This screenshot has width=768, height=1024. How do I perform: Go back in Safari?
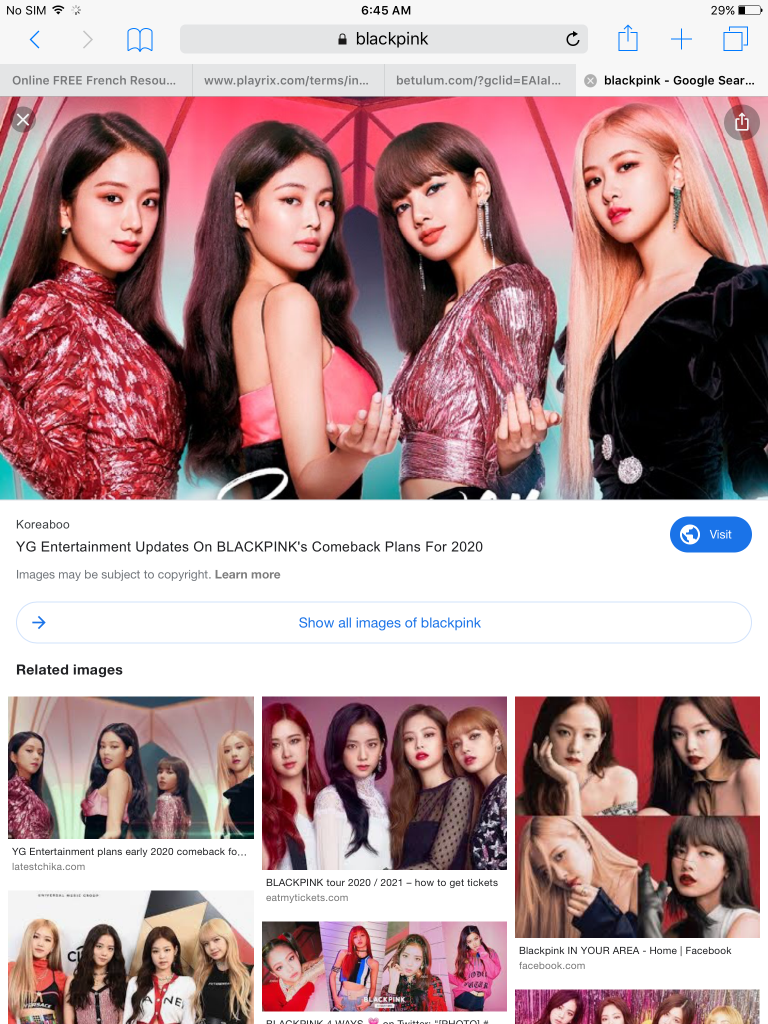point(35,40)
